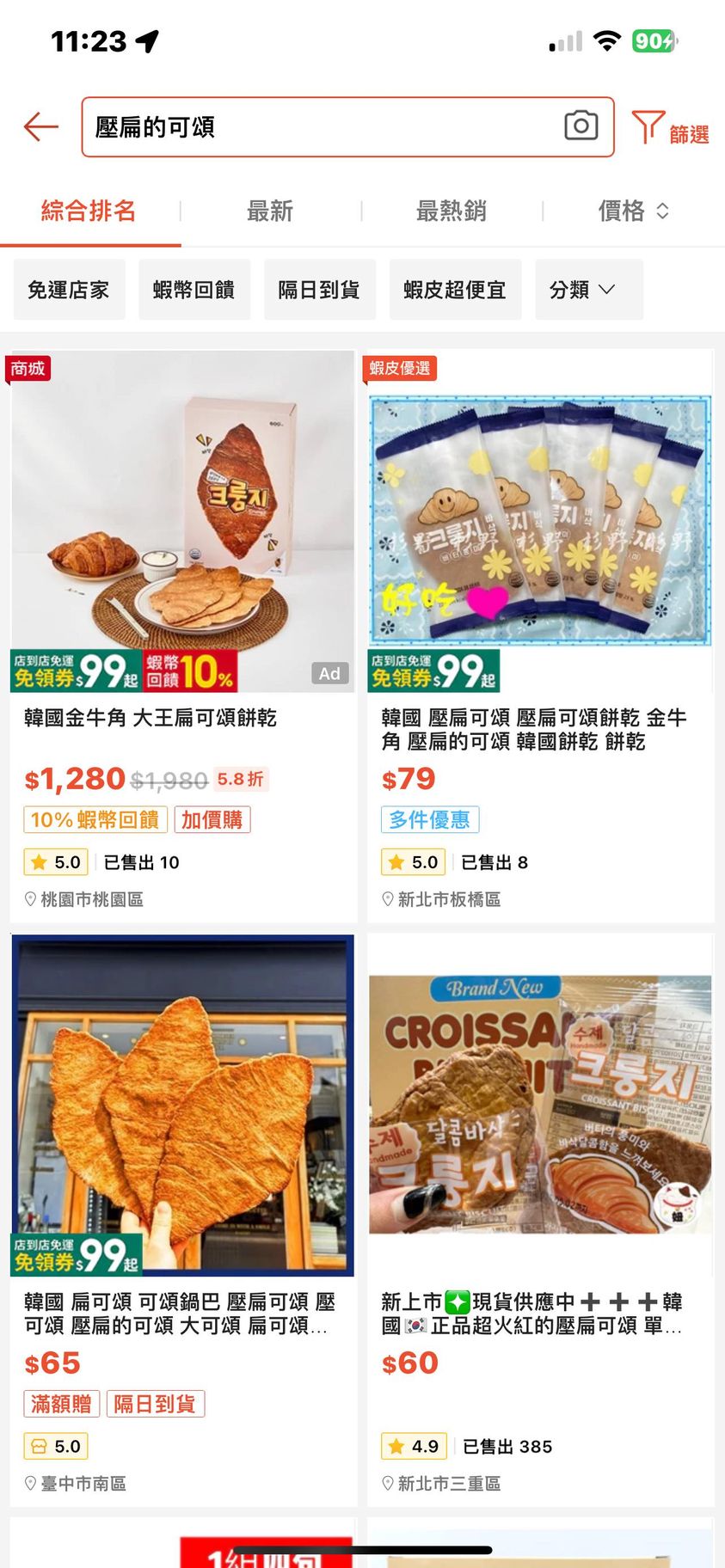Select the 隔日到貨 filter chip
The width and height of the screenshot is (725, 1568).
pos(319,290)
